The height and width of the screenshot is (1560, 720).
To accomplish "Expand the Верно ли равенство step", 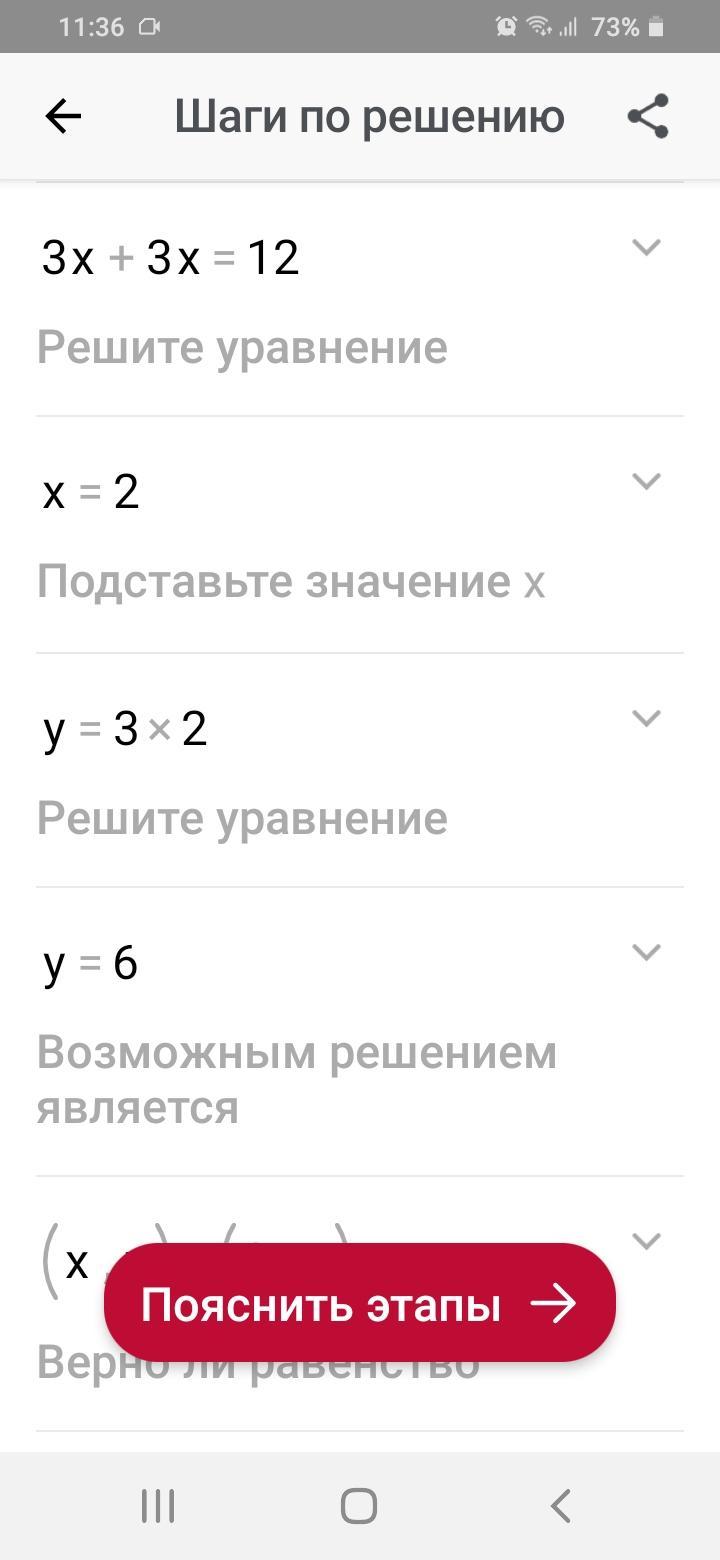I will pos(647,1241).
